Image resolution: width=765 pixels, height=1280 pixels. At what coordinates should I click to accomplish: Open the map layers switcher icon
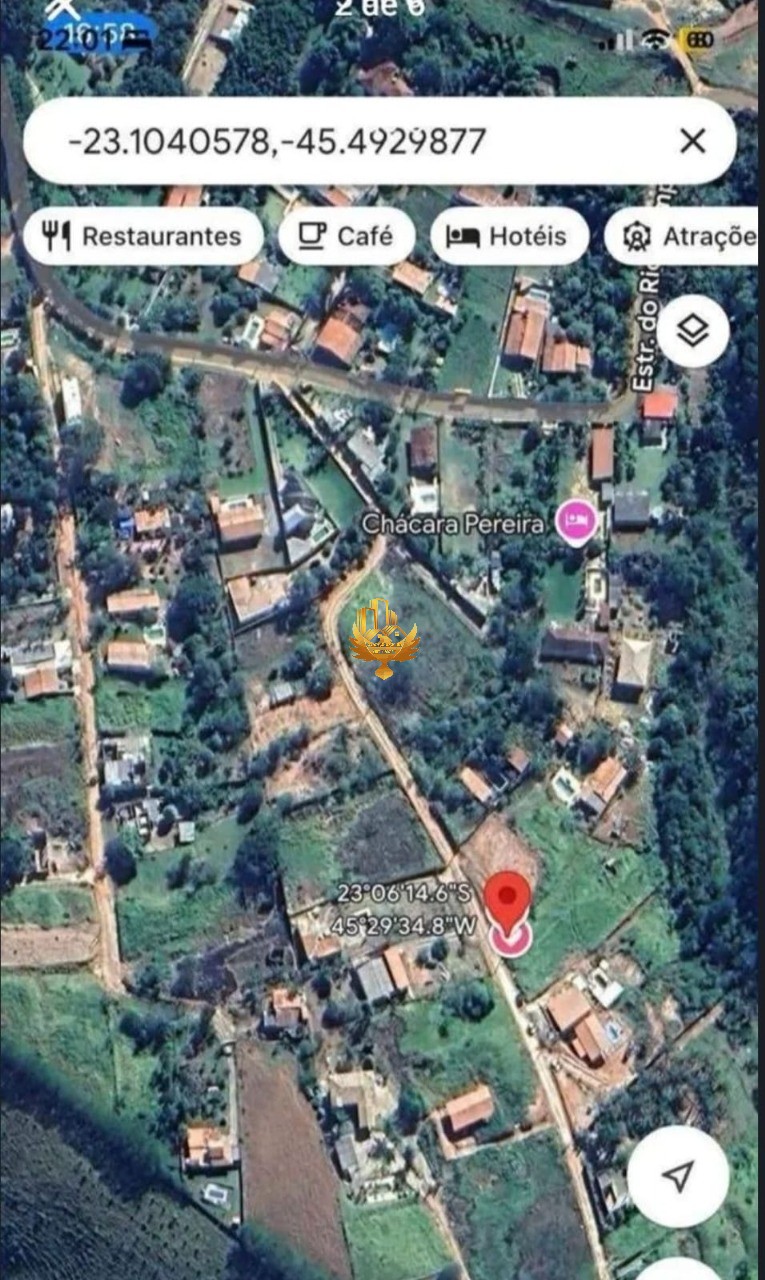(692, 330)
